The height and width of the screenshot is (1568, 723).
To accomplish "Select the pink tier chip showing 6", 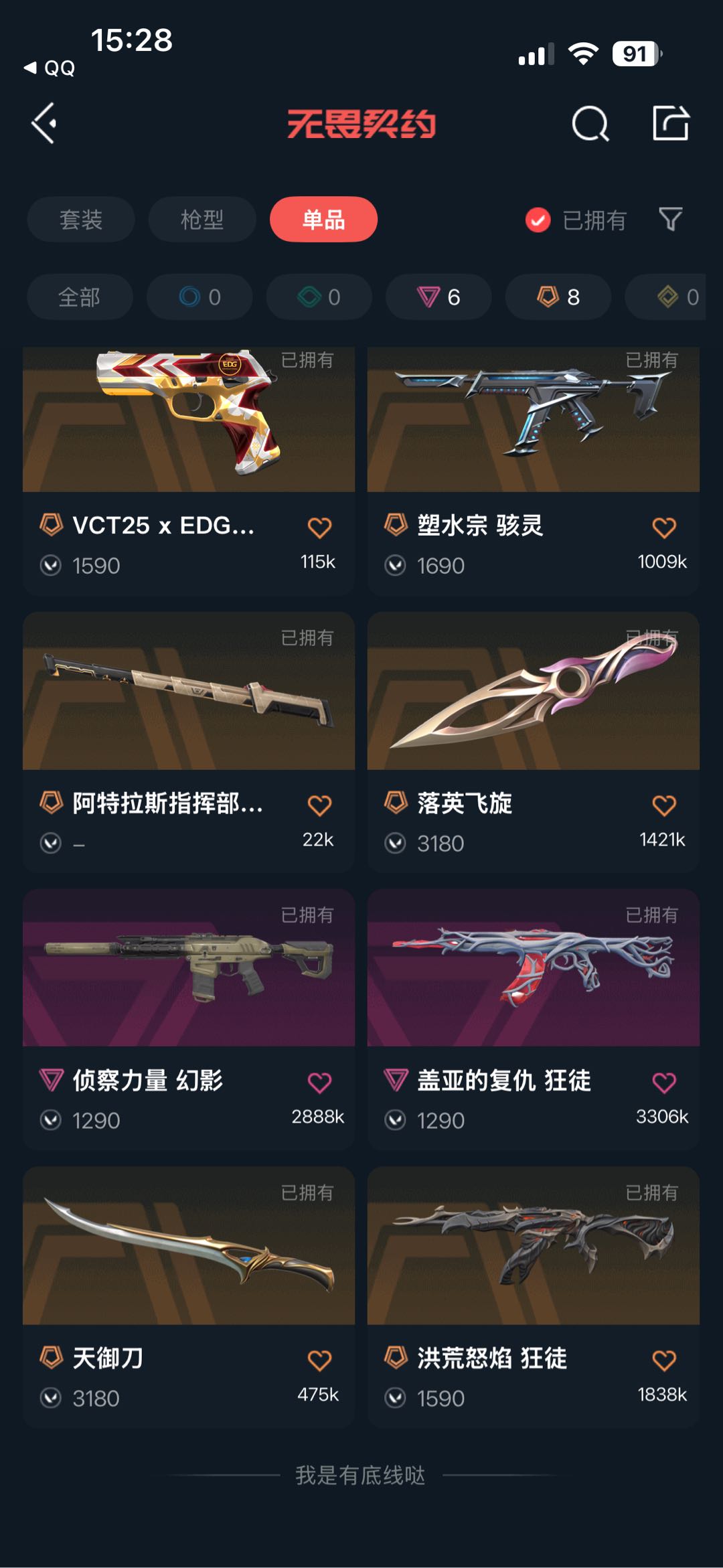I will tap(438, 297).
